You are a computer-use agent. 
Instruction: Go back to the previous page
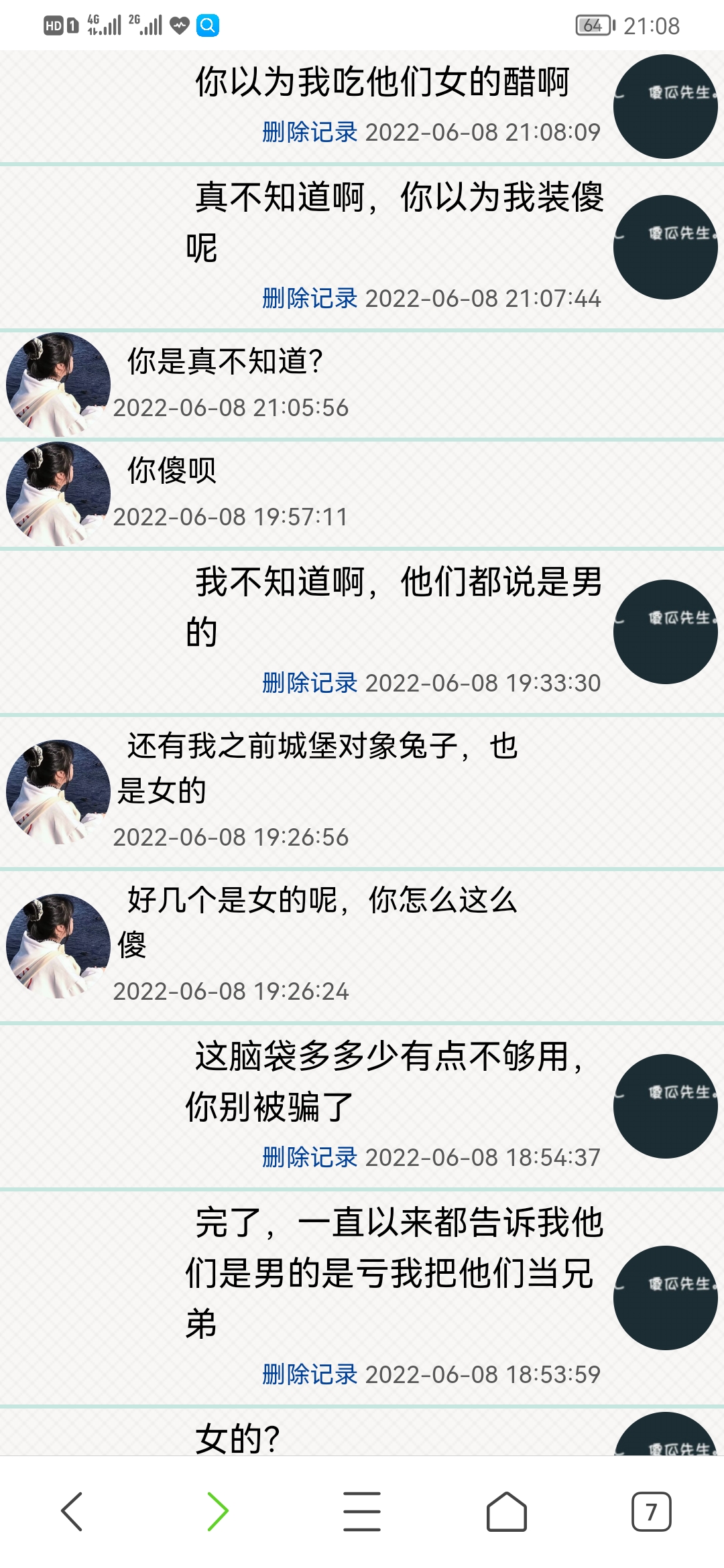click(x=72, y=1512)
